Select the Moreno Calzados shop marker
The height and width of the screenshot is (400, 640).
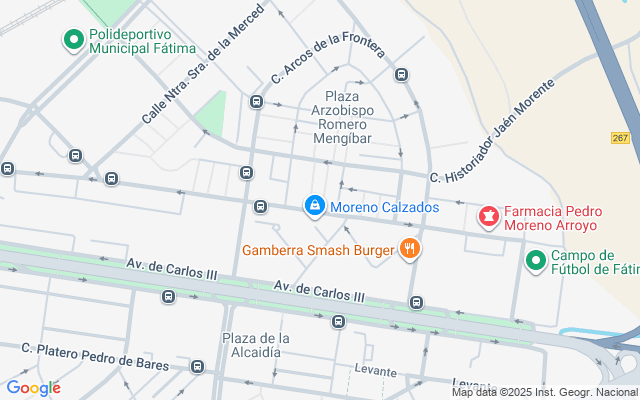click(315, 207)
